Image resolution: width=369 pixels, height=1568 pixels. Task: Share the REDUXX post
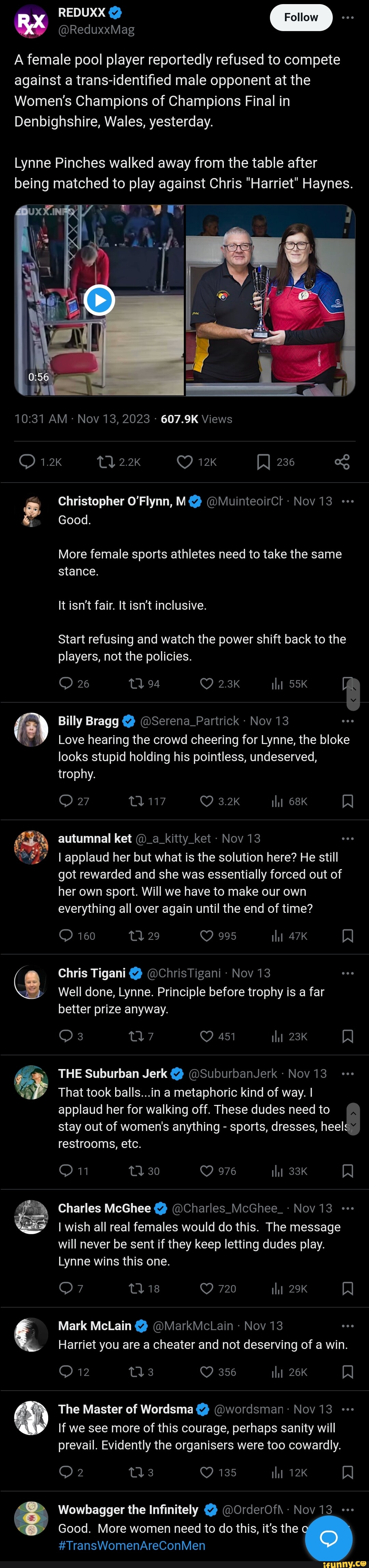coord(342,462)
